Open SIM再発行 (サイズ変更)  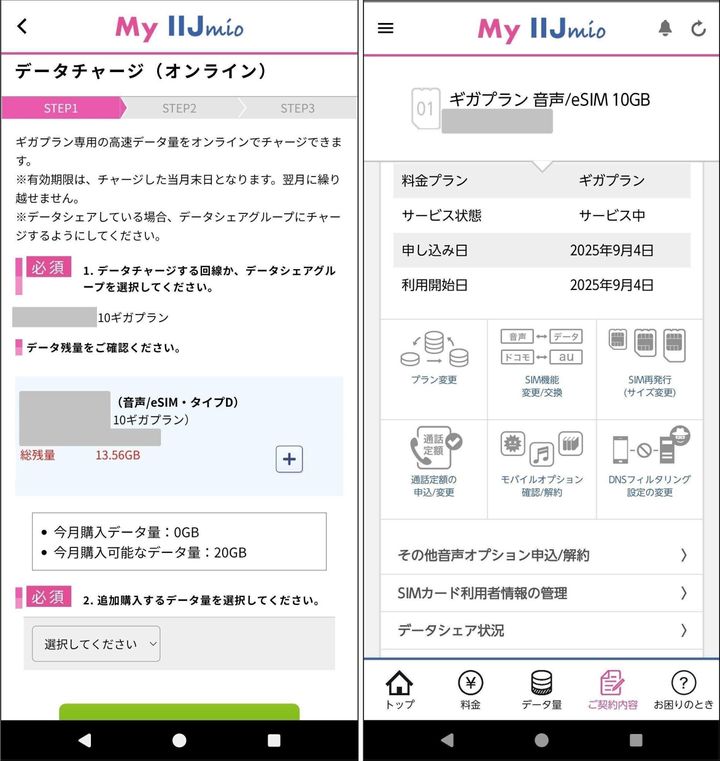(652, 359)
